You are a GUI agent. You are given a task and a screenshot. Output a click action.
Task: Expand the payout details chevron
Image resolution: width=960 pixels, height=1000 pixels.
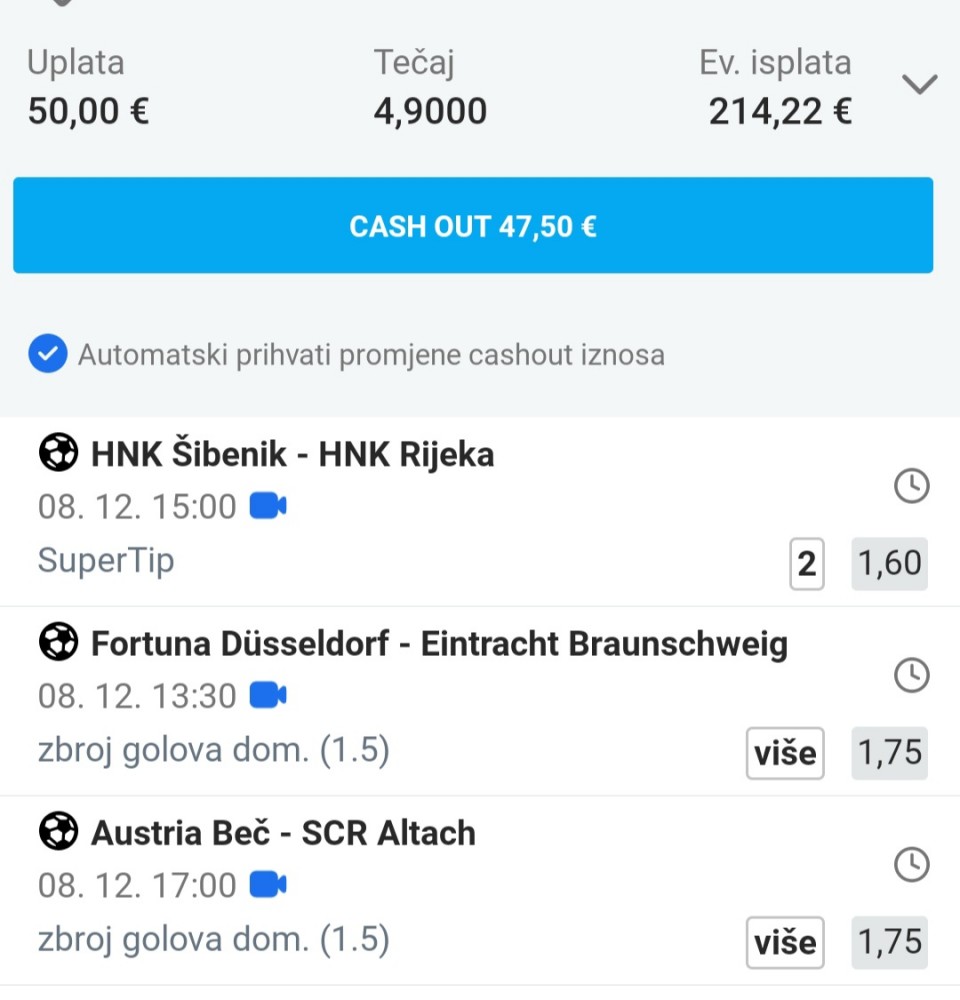[919, 84]
